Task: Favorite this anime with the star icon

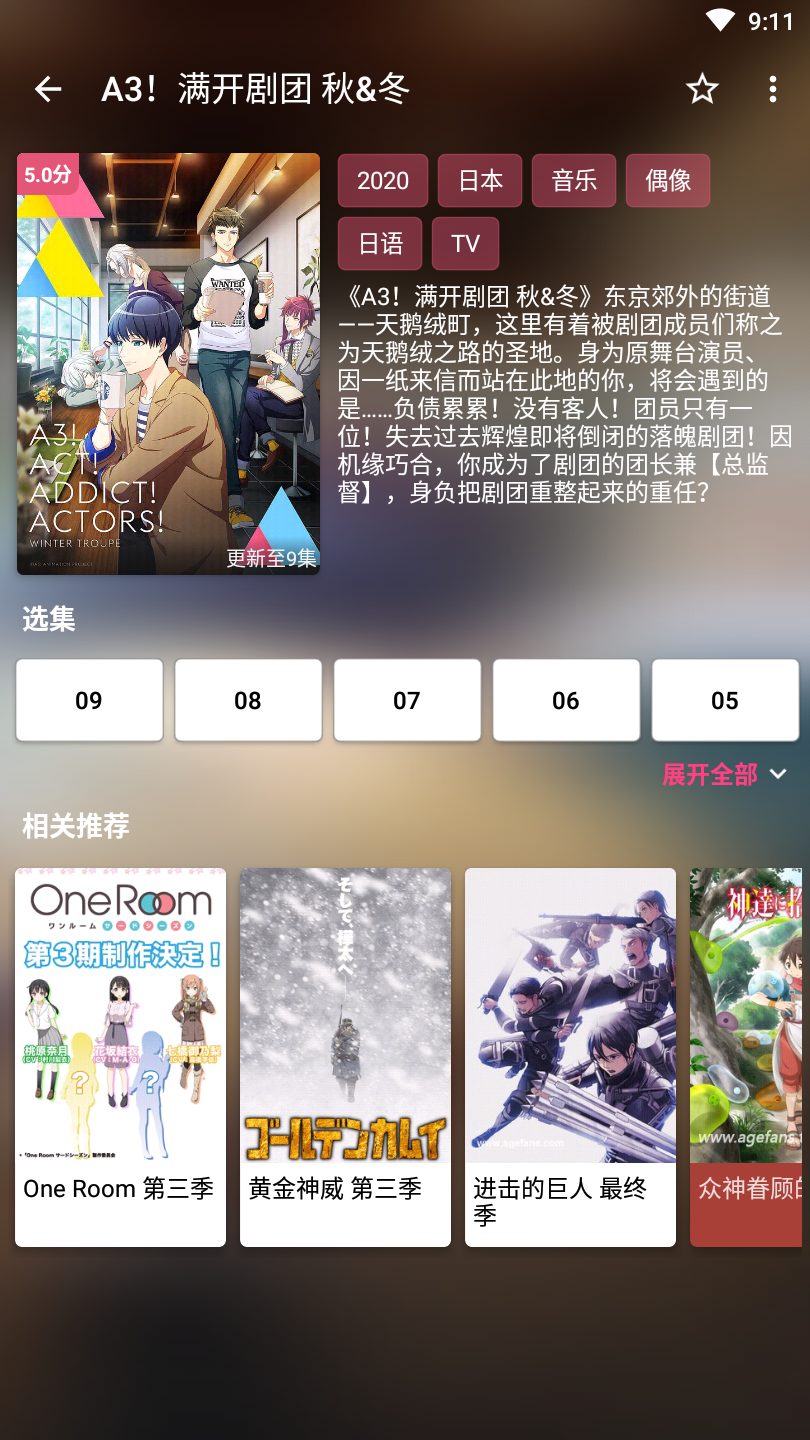Action: click(x=702, y=89)
